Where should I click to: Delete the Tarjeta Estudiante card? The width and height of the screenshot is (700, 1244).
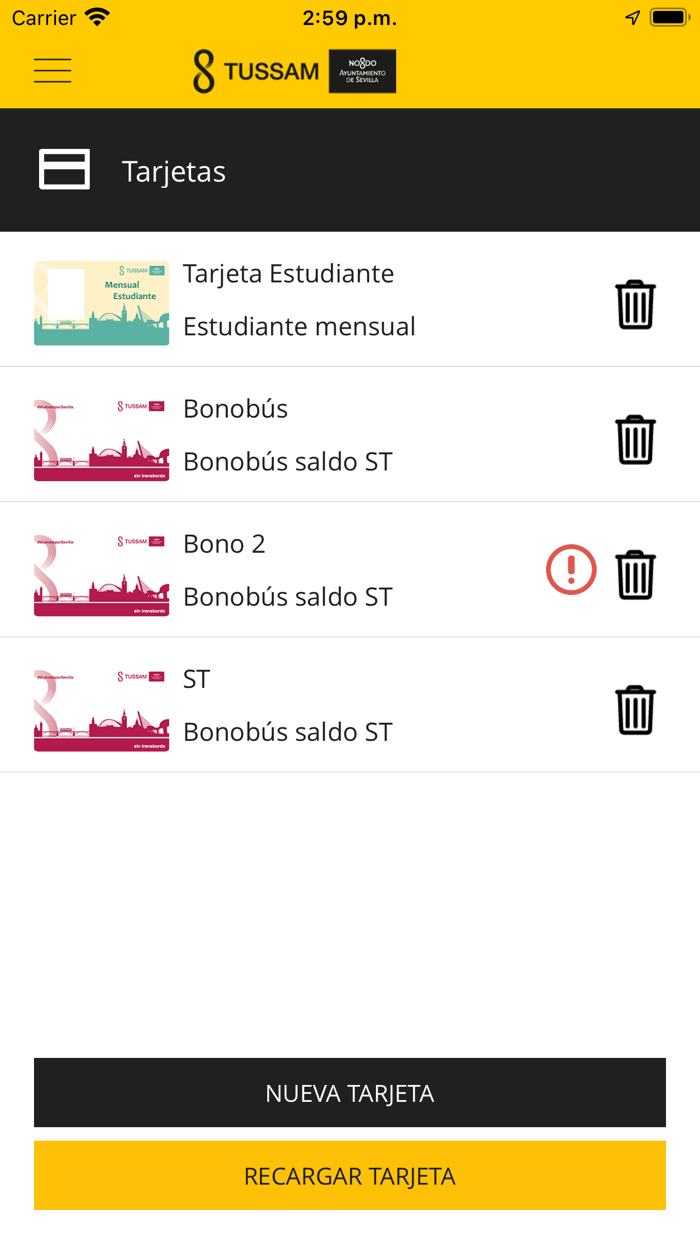point(635,304)
